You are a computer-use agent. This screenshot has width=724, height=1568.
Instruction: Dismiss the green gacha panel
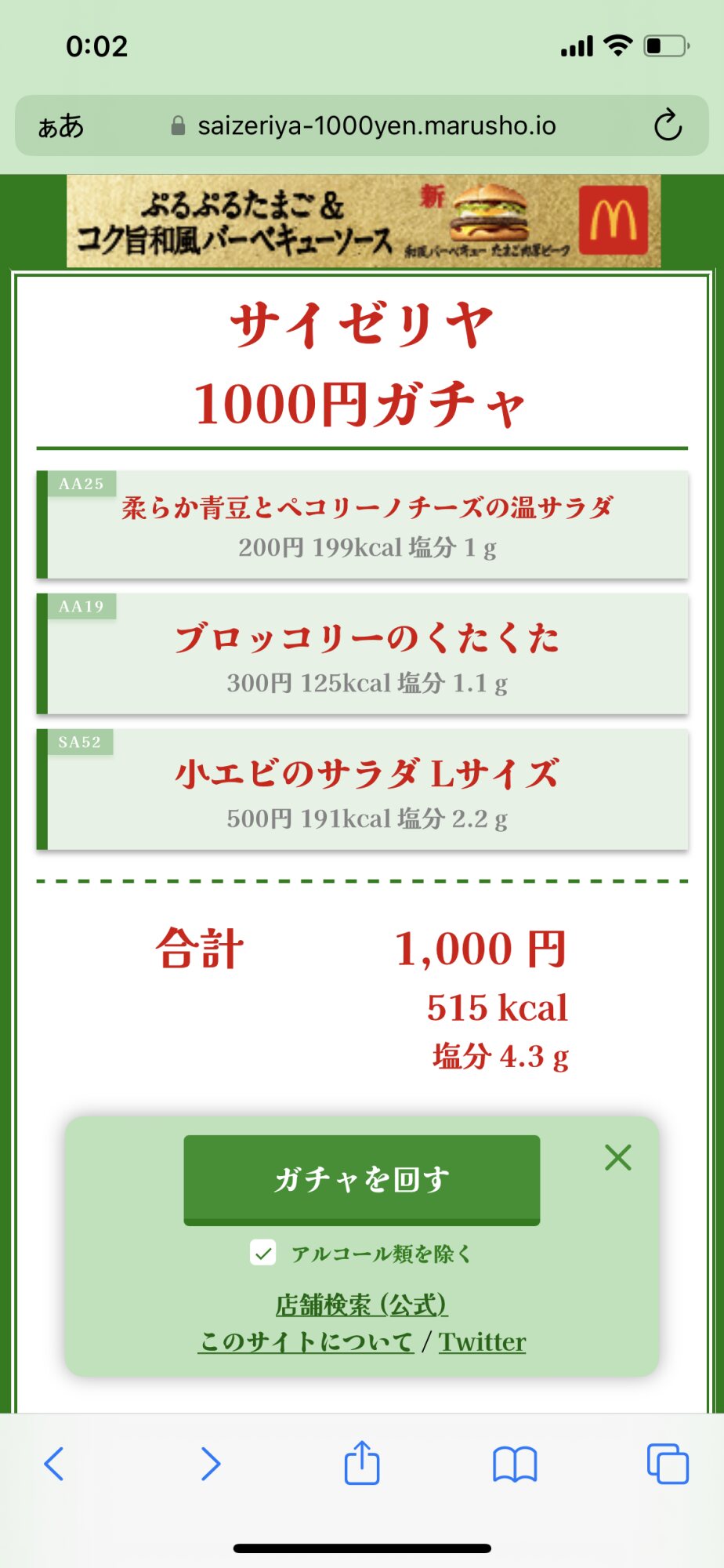pyautogui.click(x=618, y=1157)
